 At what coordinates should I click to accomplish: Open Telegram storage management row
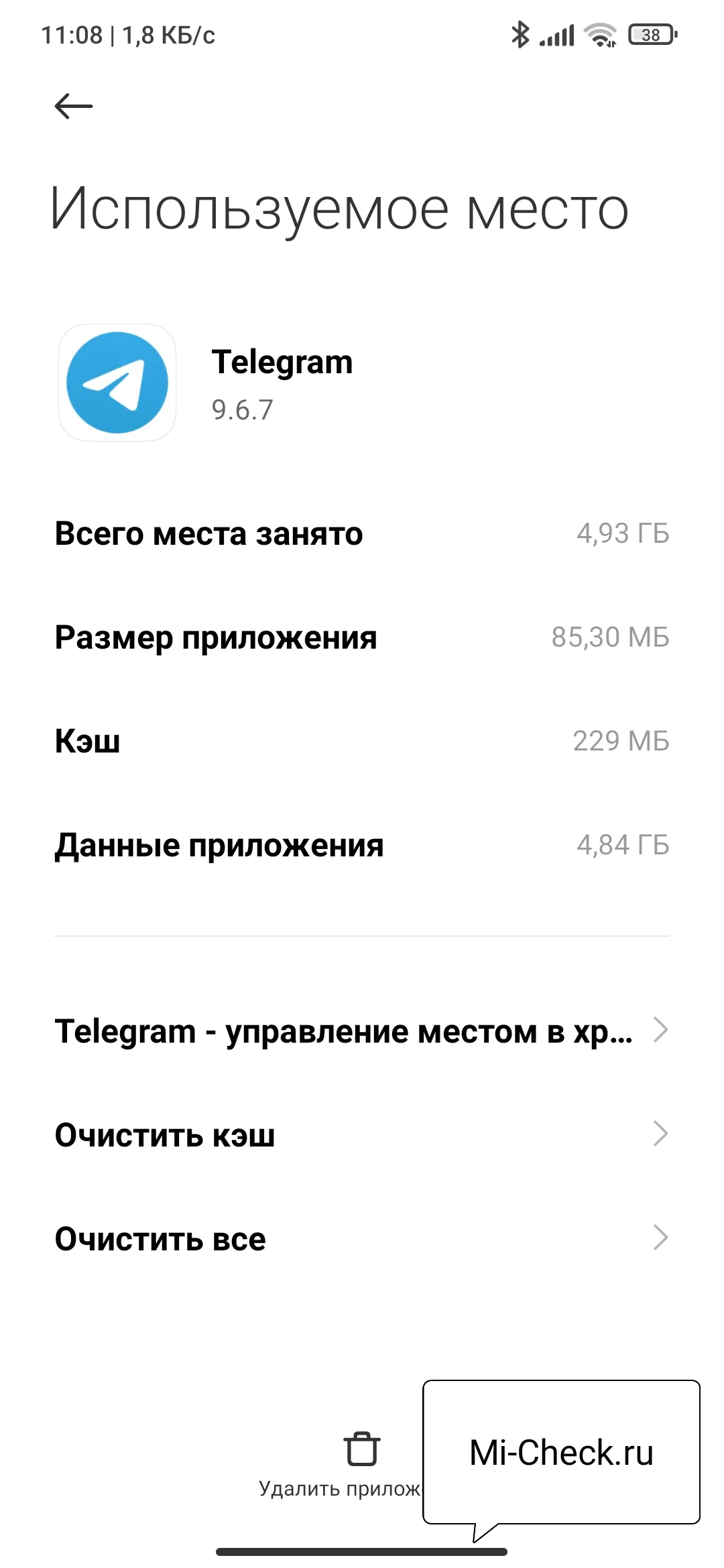tap(362, 1031)
